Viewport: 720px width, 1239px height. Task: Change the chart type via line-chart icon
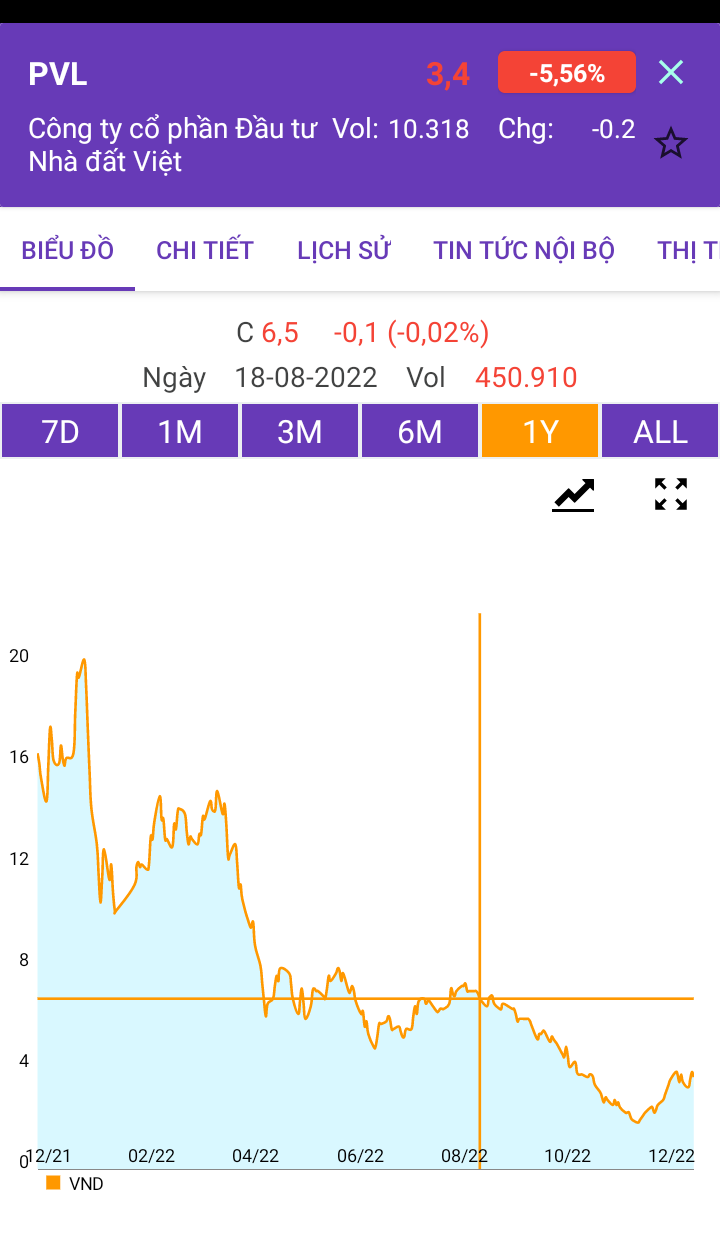point(573,495)
